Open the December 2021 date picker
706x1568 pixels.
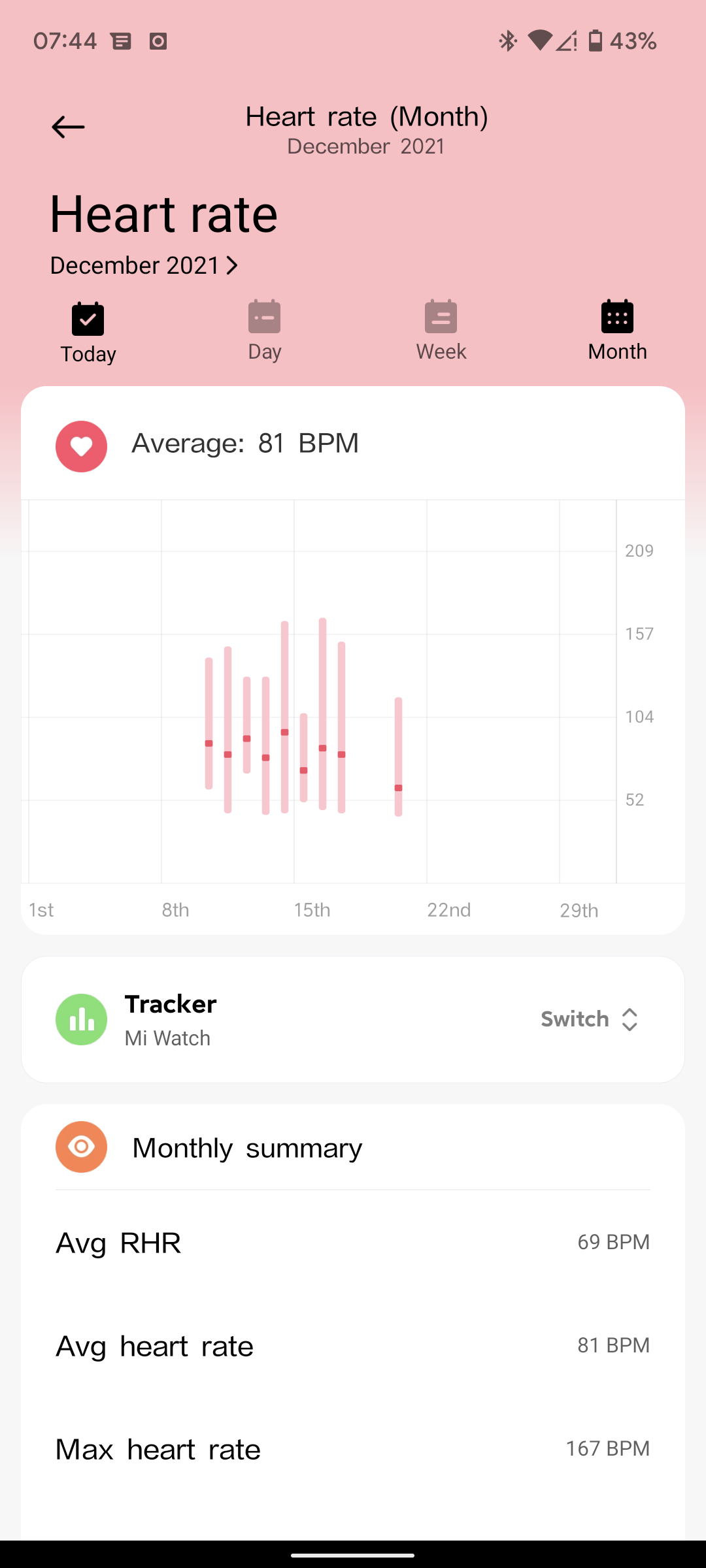[x=144, y=265]
